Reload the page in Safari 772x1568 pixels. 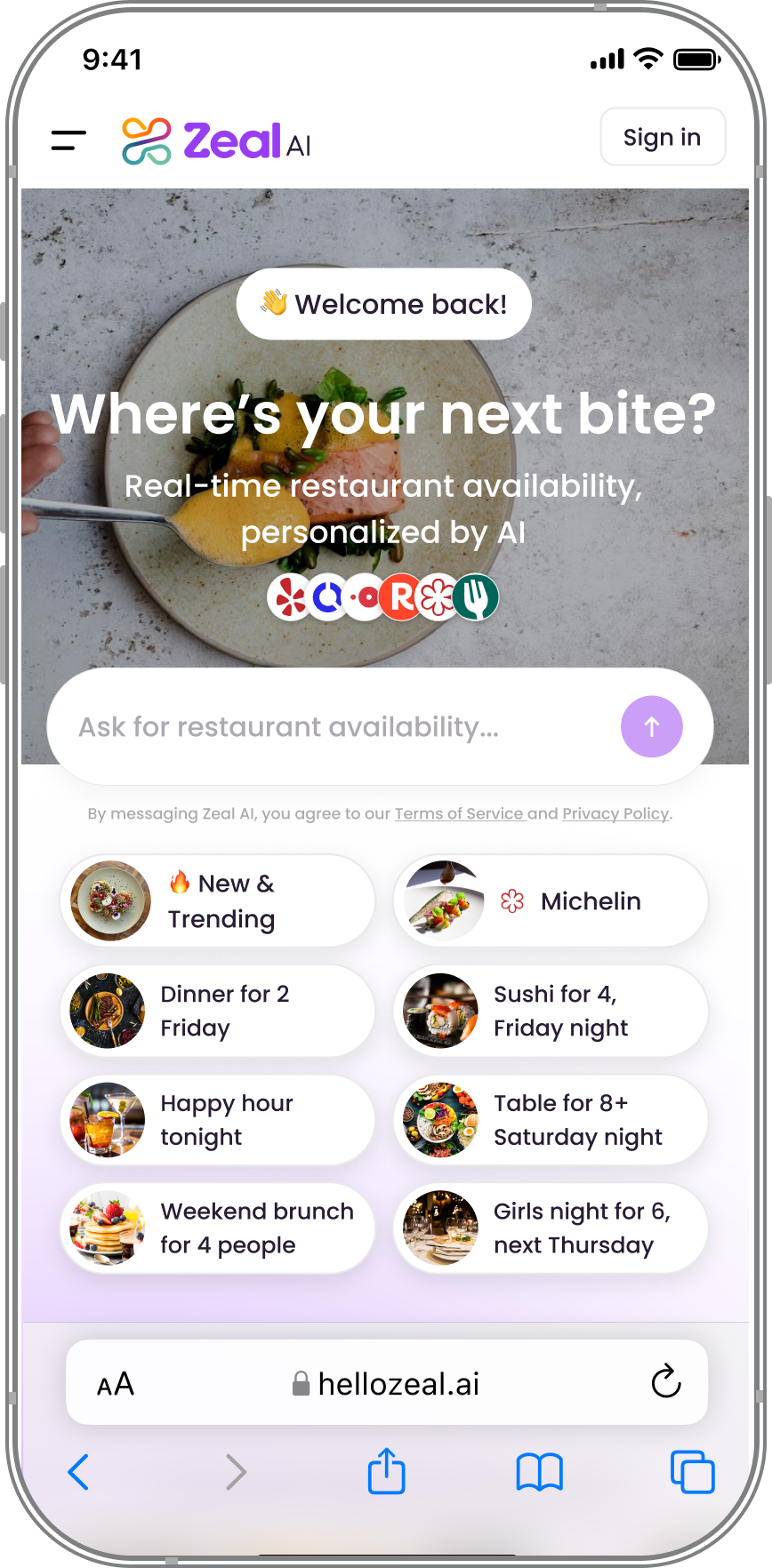pyautogui.click(x=665, y=1382)
